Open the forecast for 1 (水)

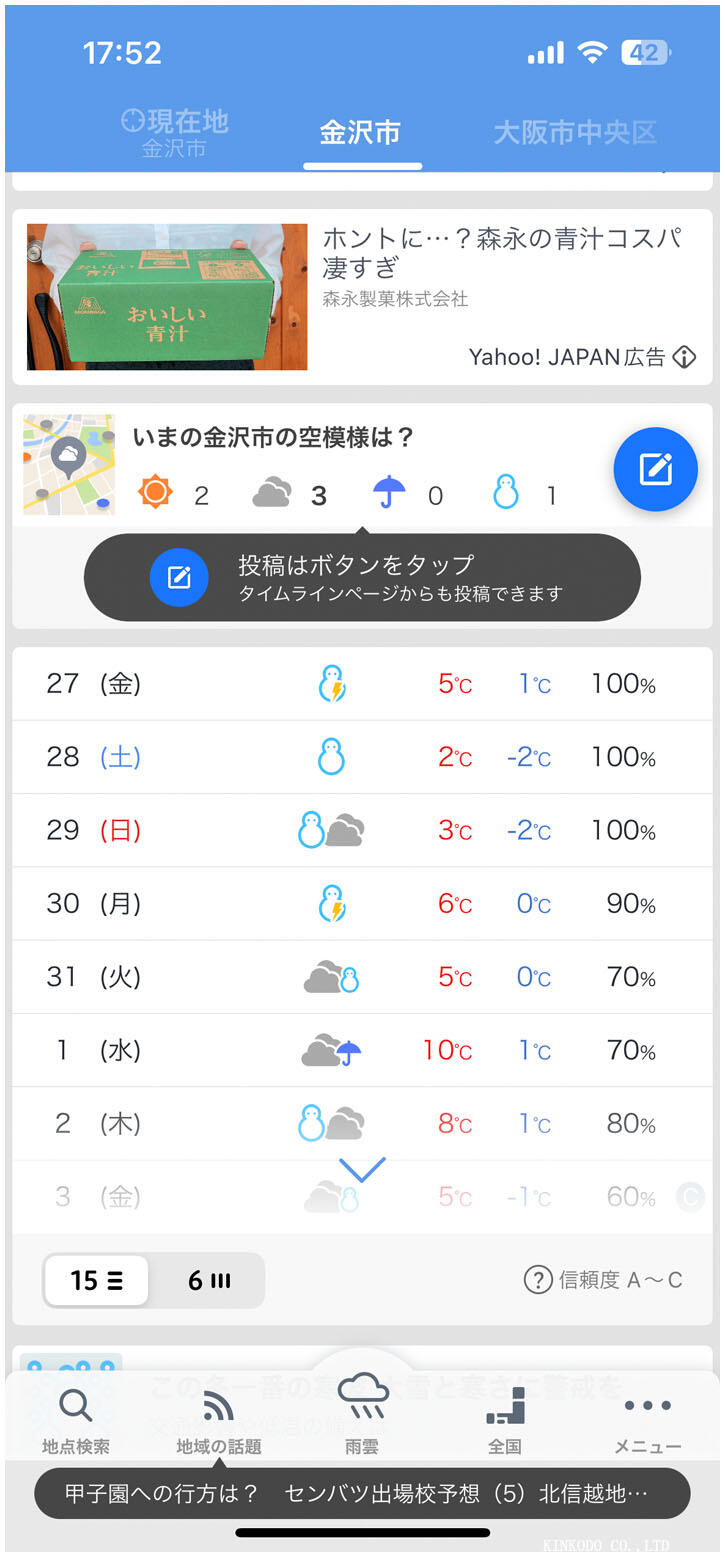(362, 1050)
